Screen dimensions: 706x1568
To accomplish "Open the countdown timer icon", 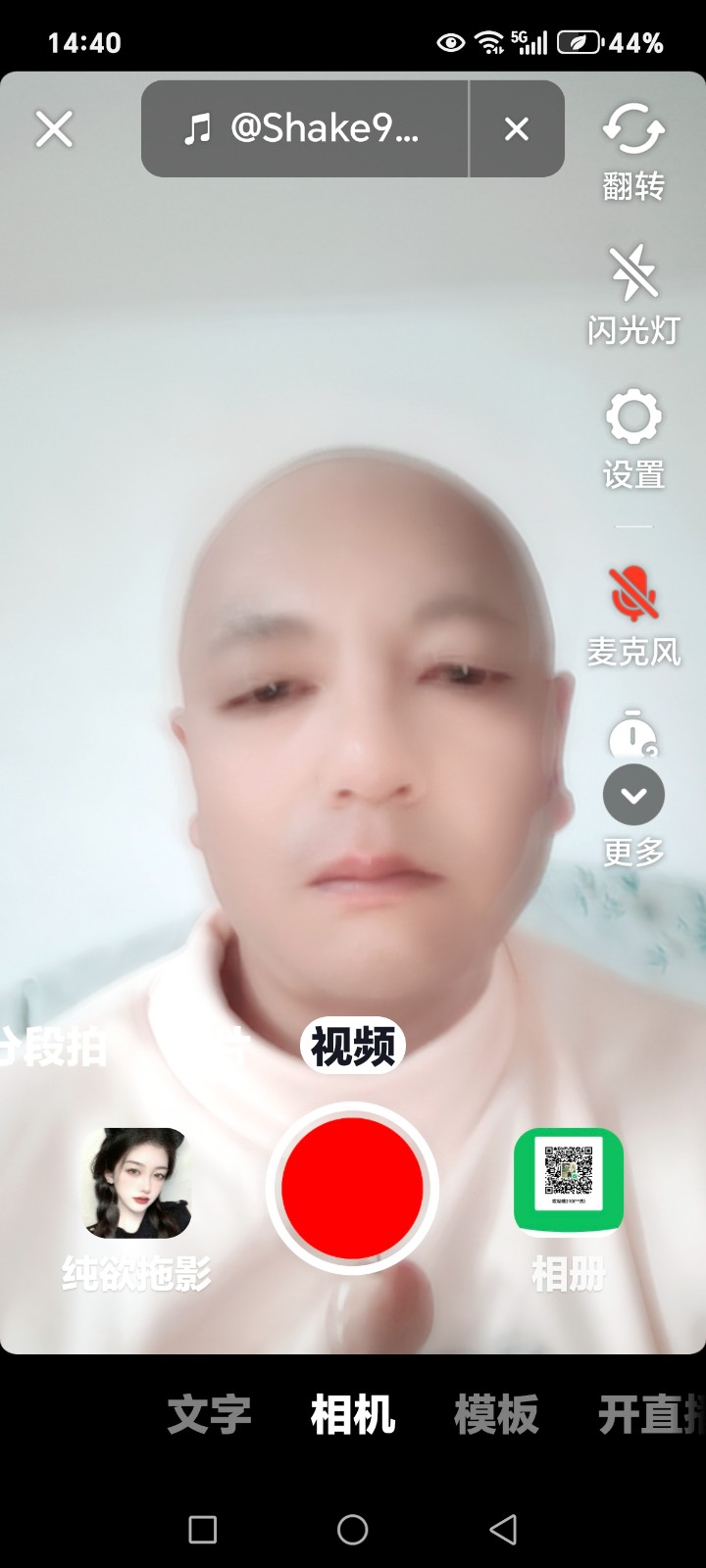I will click(633, 735).
